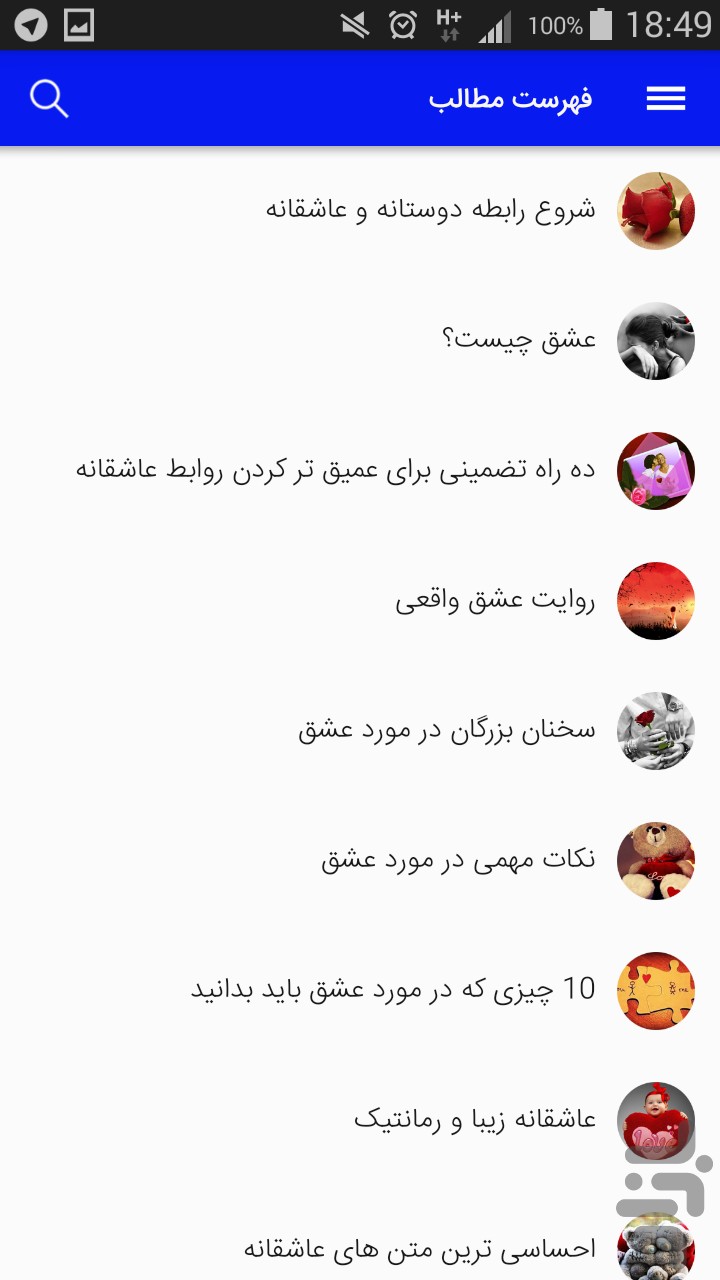This screenshot has width=720, height=1280.
Task: Open the search icon
Action: pos(49,99)
